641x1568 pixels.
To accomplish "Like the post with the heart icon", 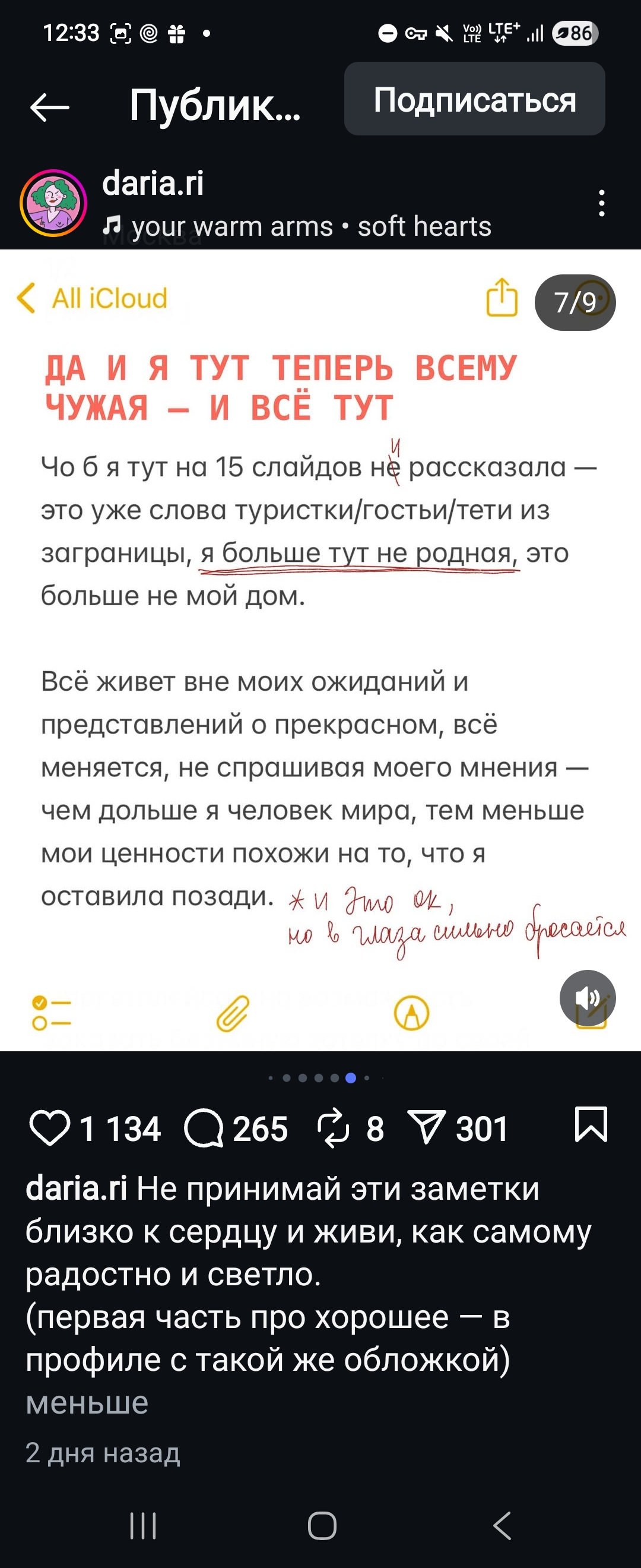I will click(x=50, y=1128).
